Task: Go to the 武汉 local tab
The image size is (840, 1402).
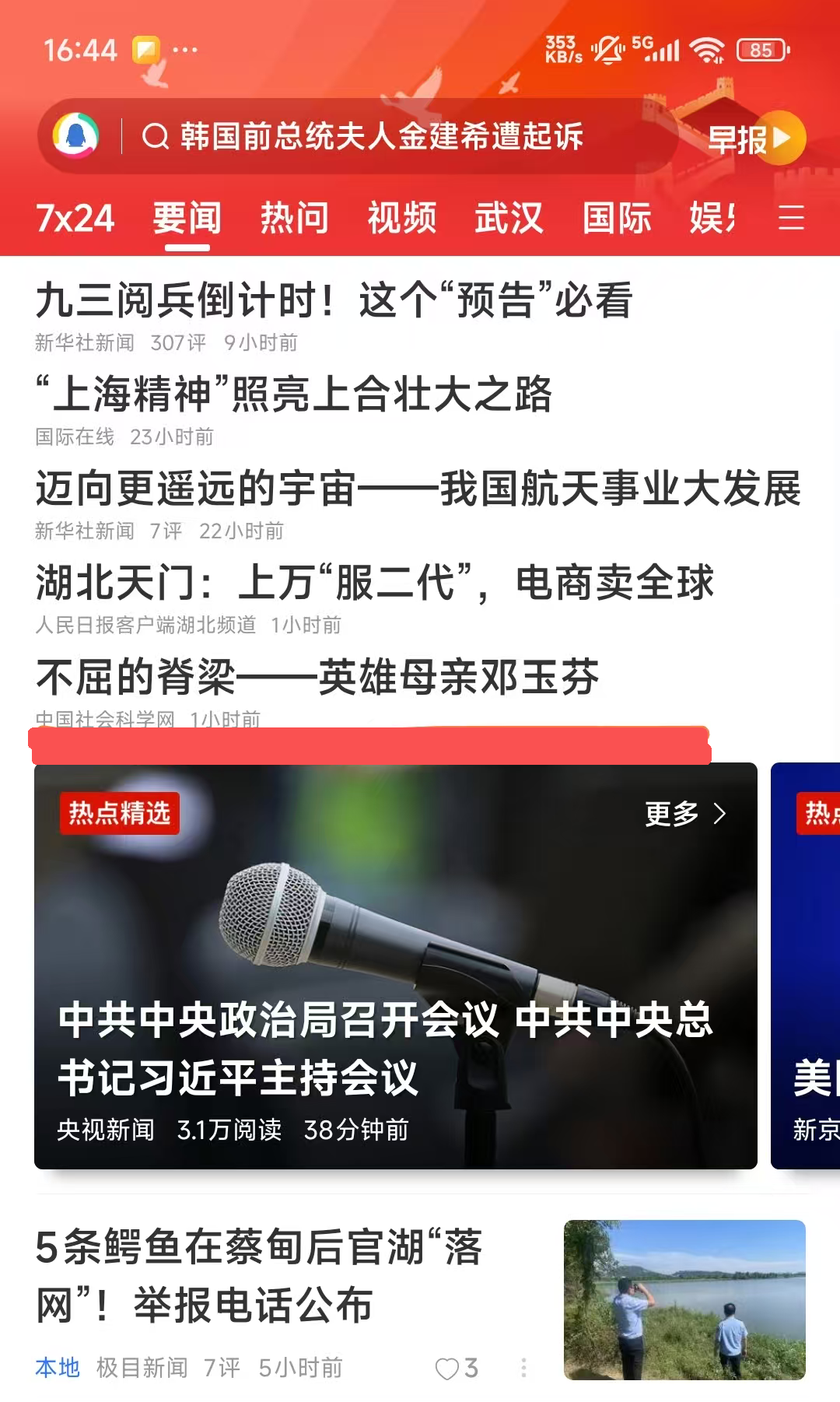Action: point(509,218)
